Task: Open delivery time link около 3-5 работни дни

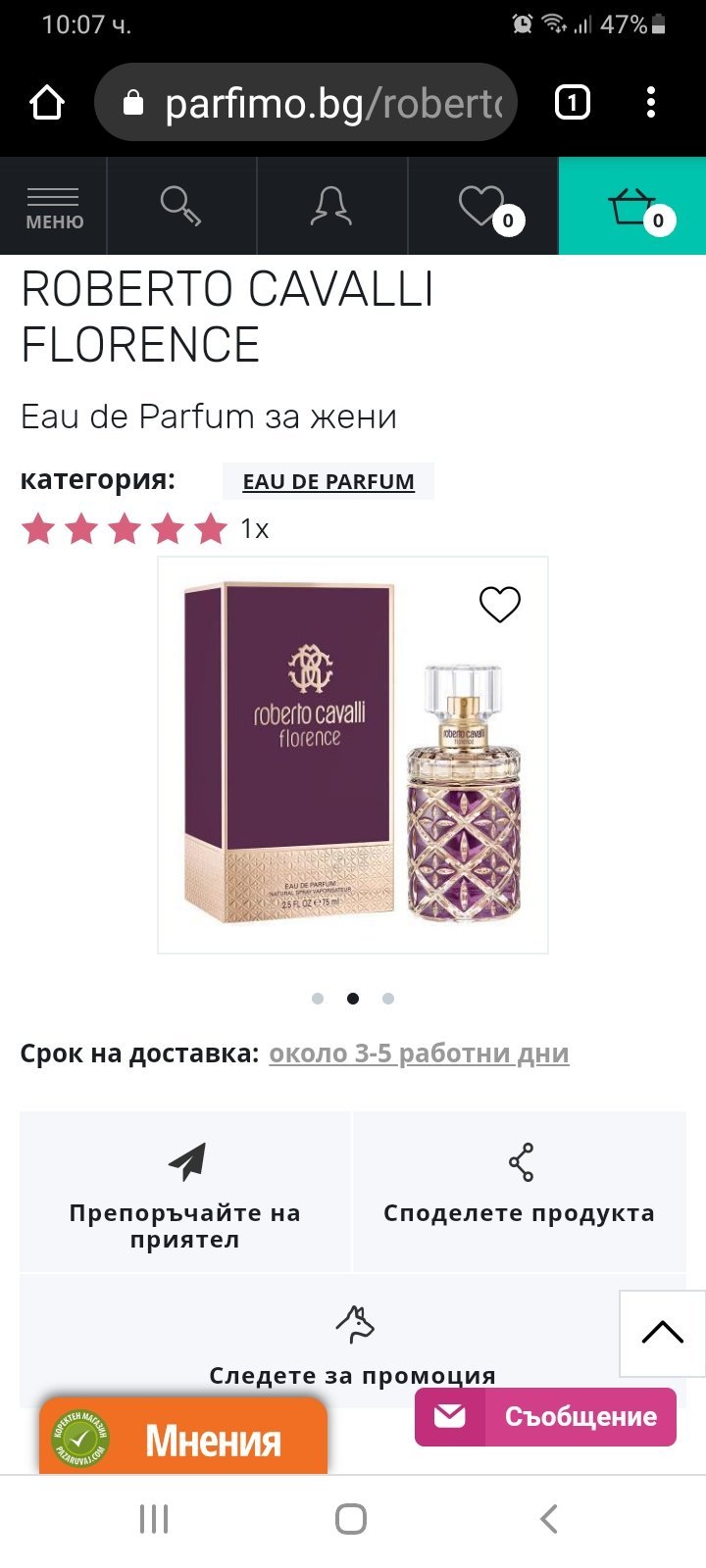Action: click(419, 1053)
